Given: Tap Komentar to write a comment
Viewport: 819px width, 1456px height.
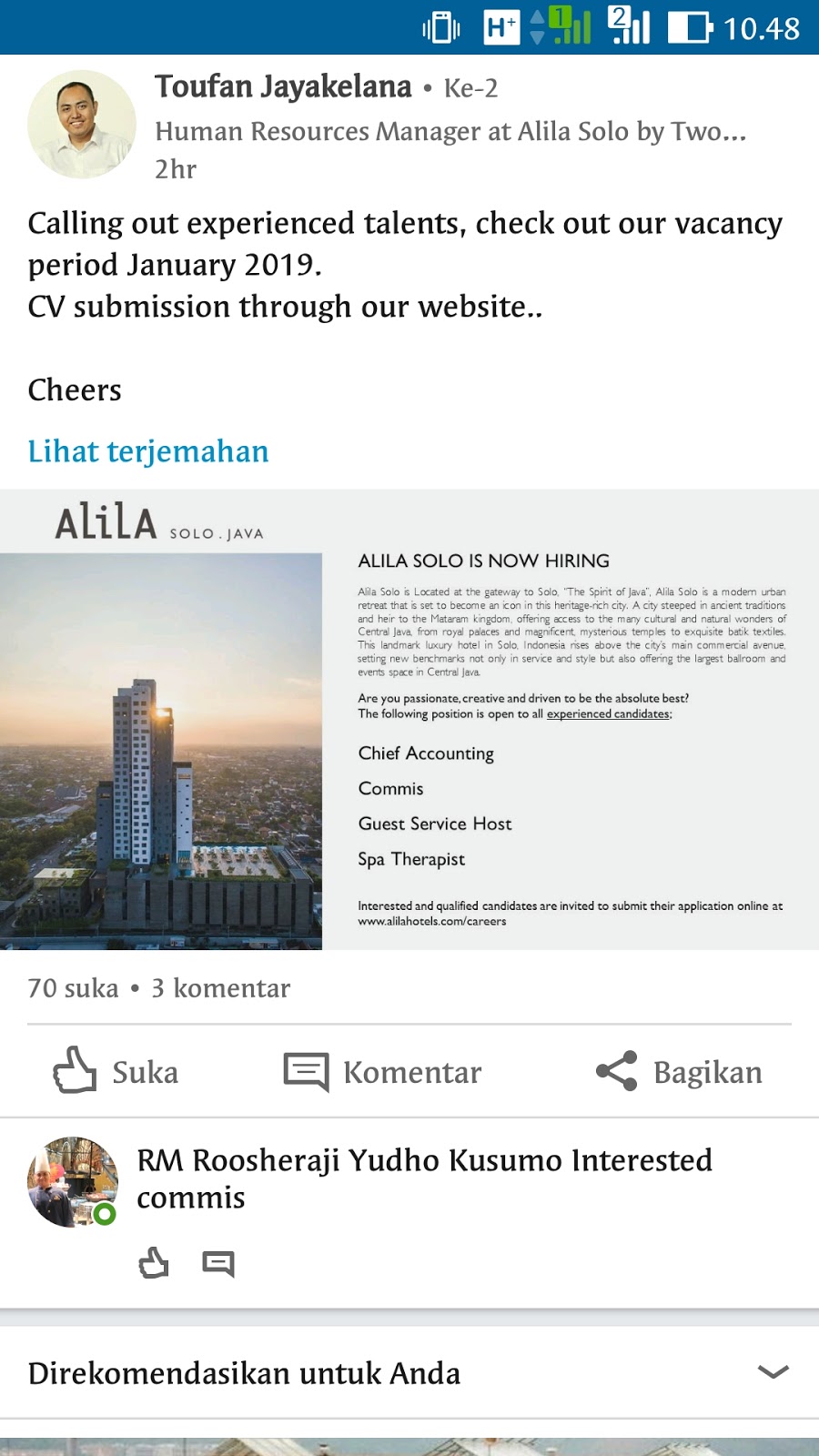Looking at the screenshot, I should [x=383, y=1071].
